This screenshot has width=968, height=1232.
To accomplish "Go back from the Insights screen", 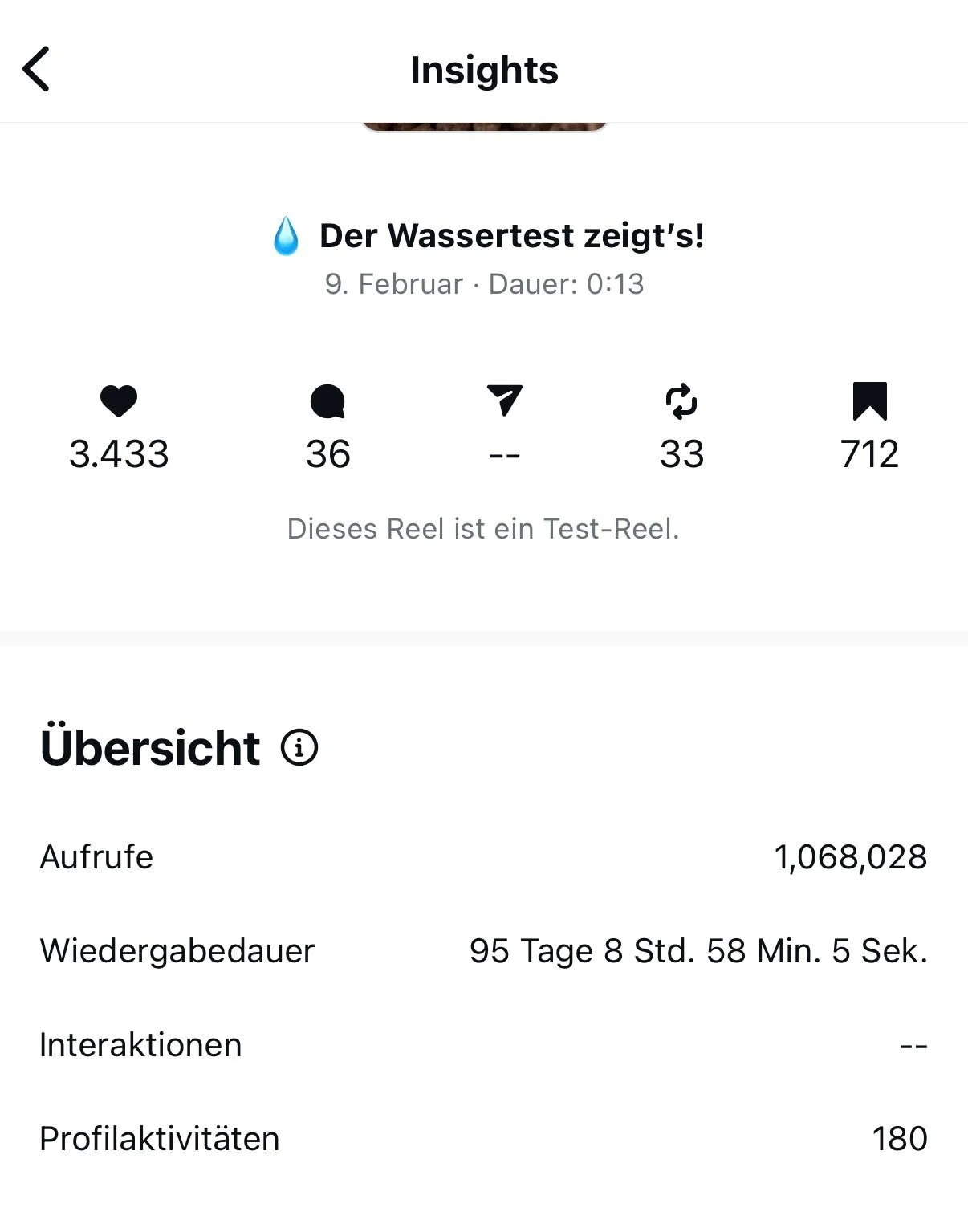I will click(37, 69).
